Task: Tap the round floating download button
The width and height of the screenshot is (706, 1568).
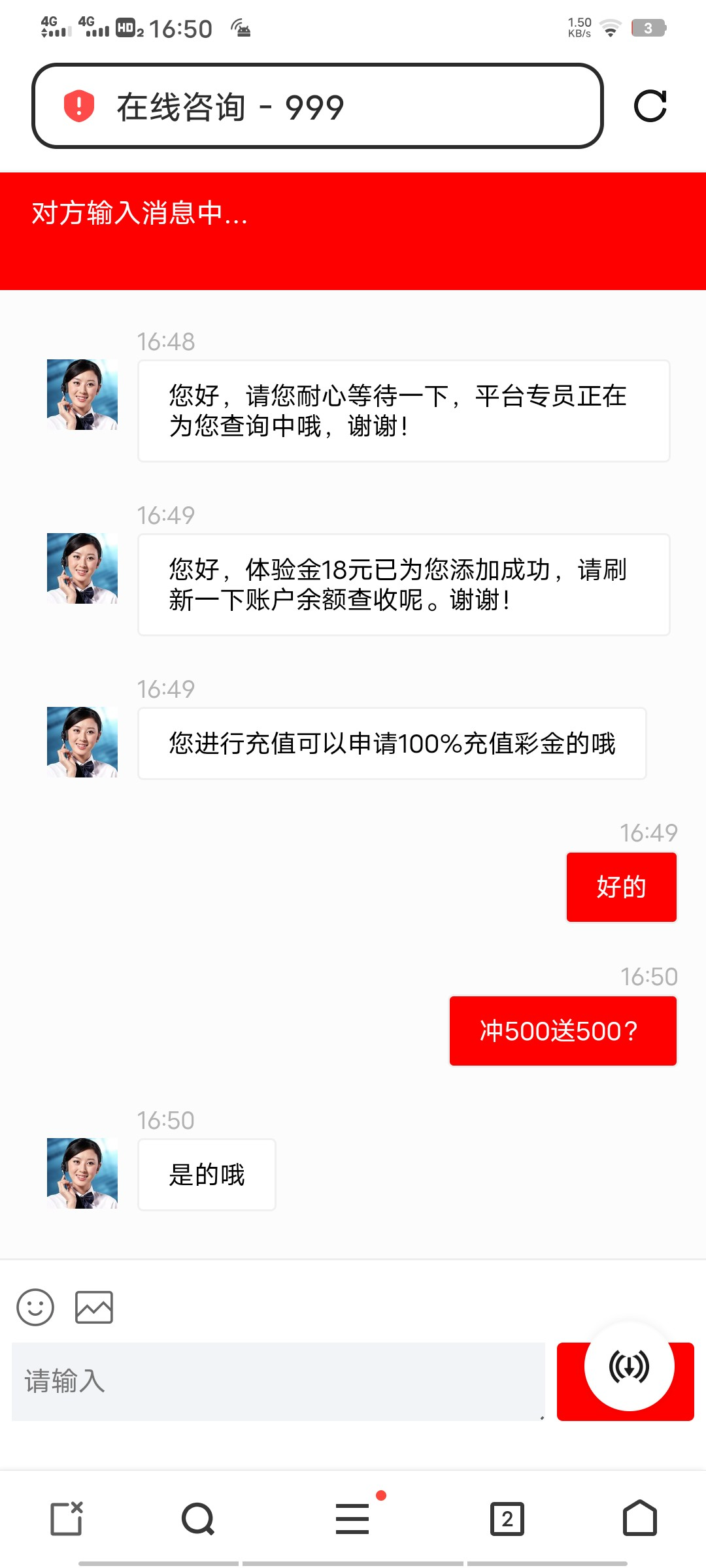Action: pyautogui.click(x=629, y=1366)
